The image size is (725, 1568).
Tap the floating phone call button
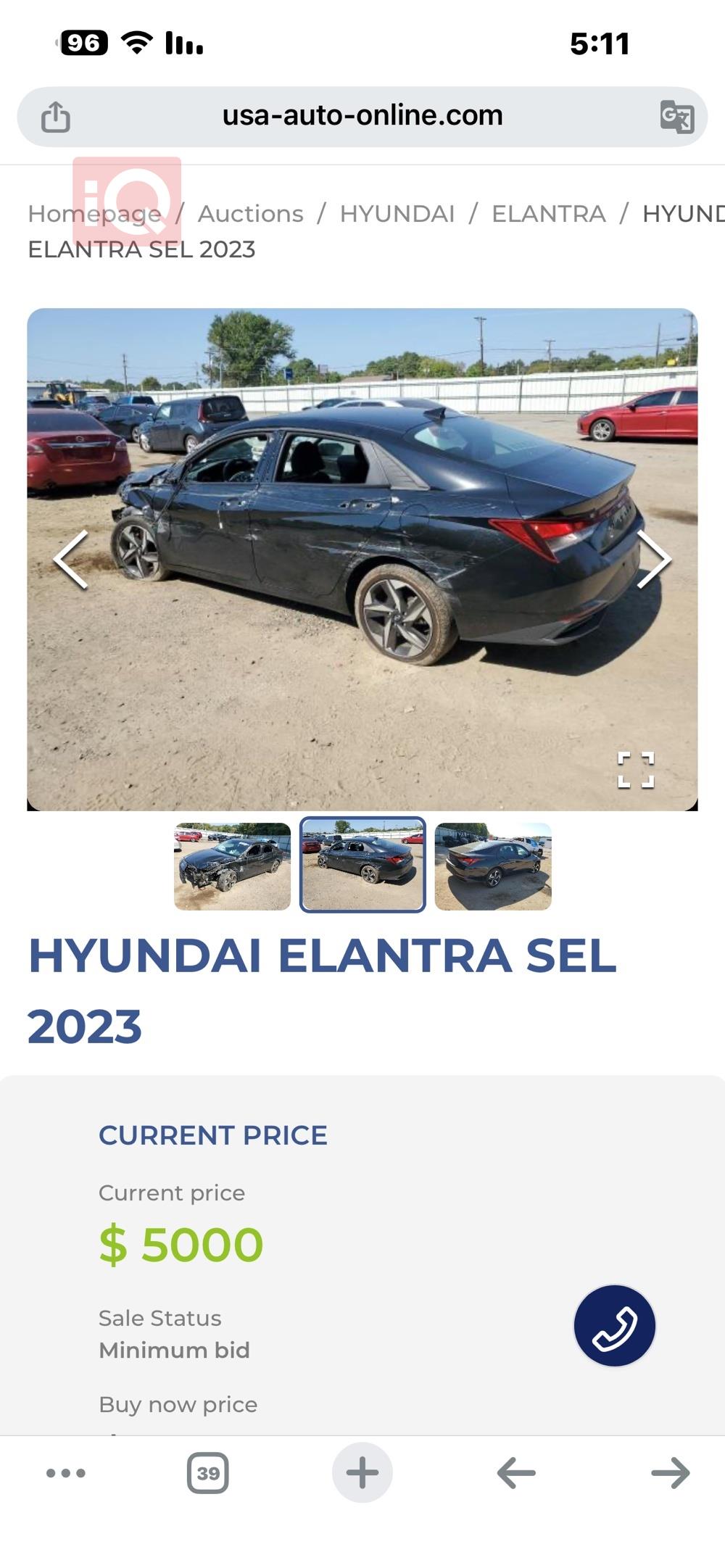coord(614,1326)
